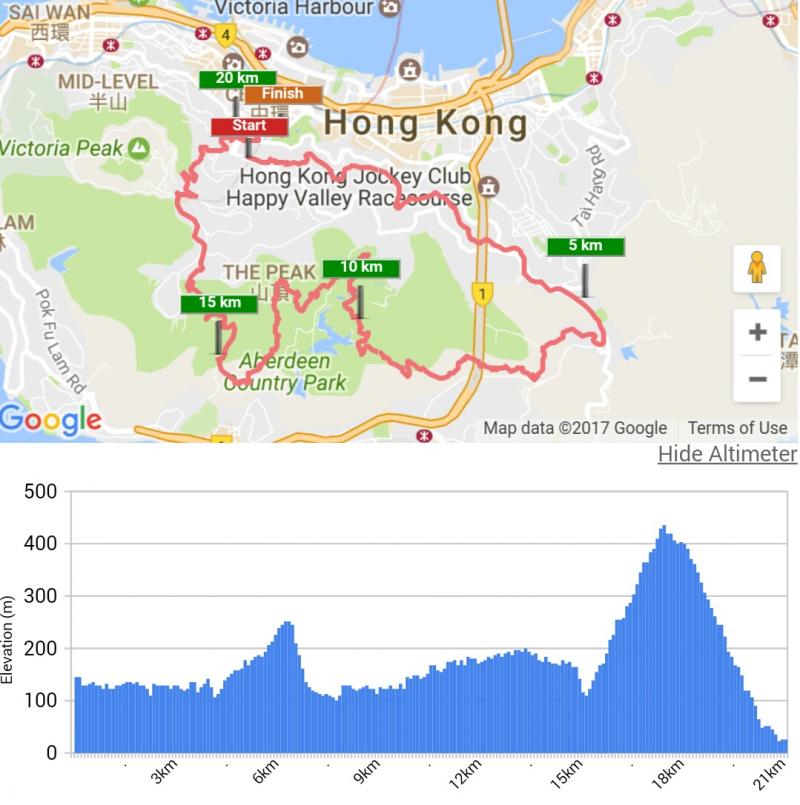Open the map in Google Maps via its logo

point(51,421)
